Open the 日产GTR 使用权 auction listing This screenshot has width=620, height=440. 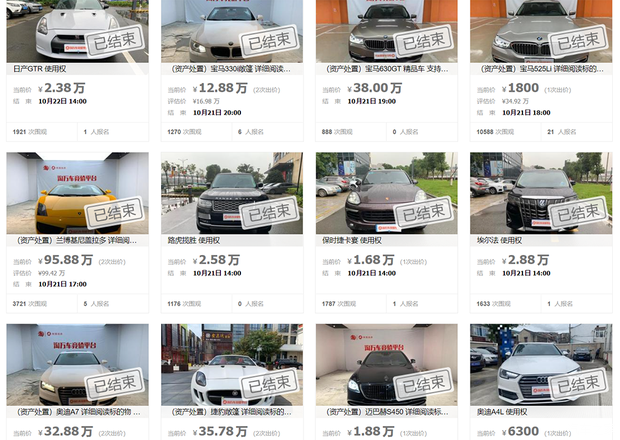[42, 69]
